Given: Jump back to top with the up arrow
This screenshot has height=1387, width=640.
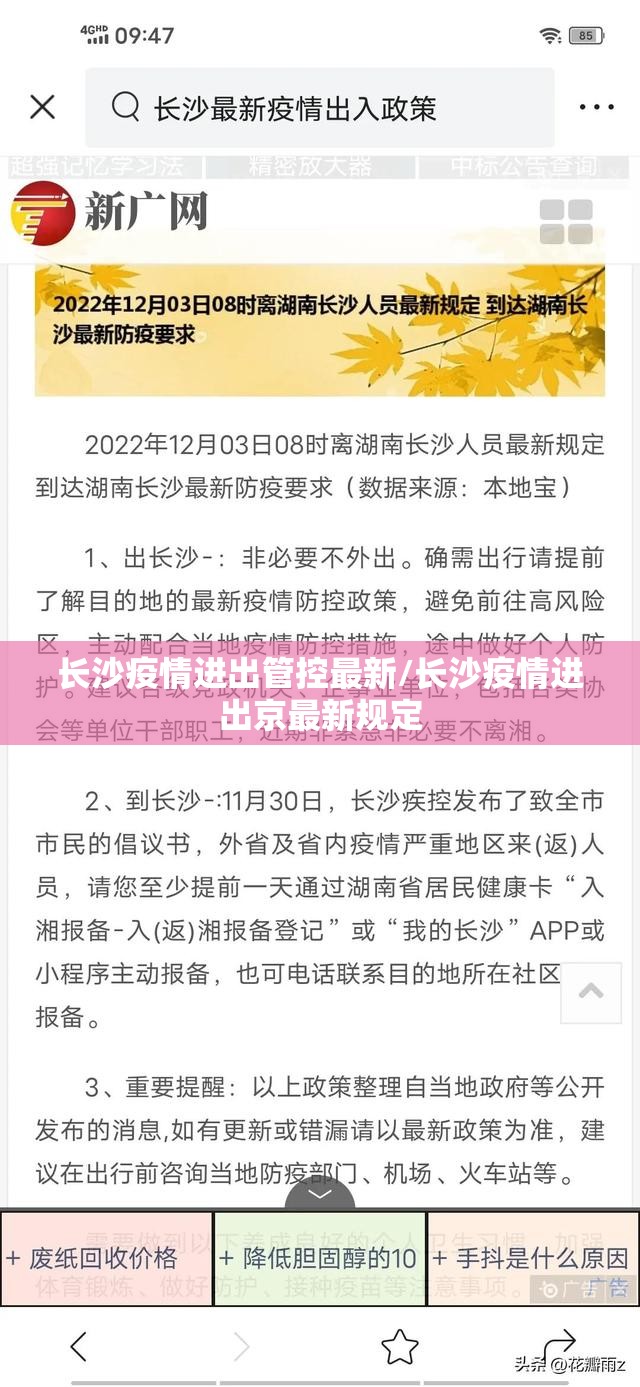Looking at the screenshot, I should (591, 991).
